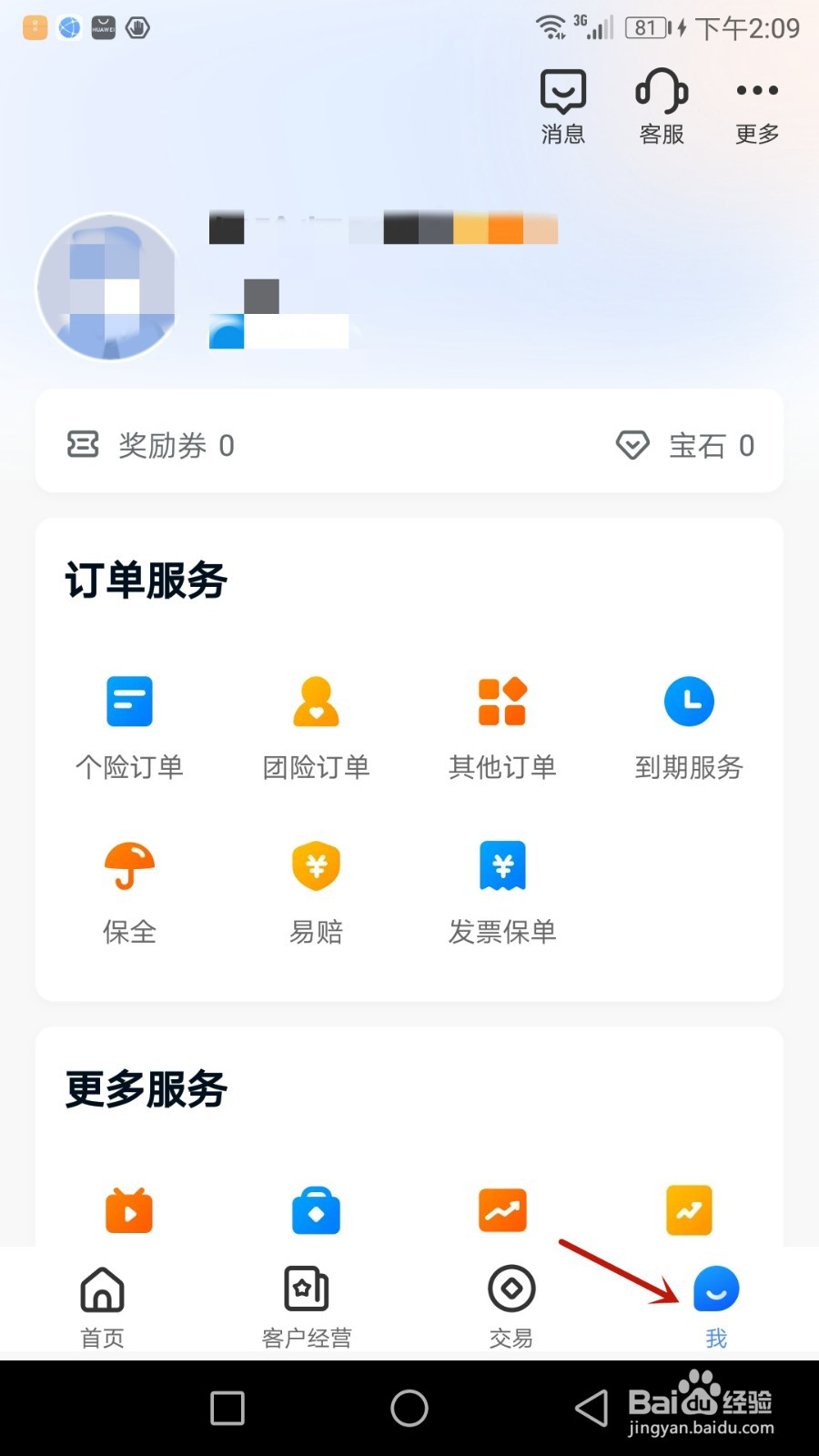Switch to the 客户经营 tab
The width and height of the screenshot is (819, 1456).
coord(307,1305)
